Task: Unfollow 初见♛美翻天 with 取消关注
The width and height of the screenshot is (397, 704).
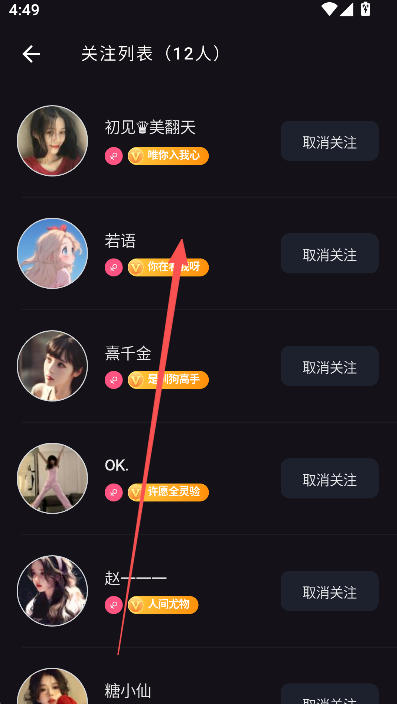Action: pos(330,141)
